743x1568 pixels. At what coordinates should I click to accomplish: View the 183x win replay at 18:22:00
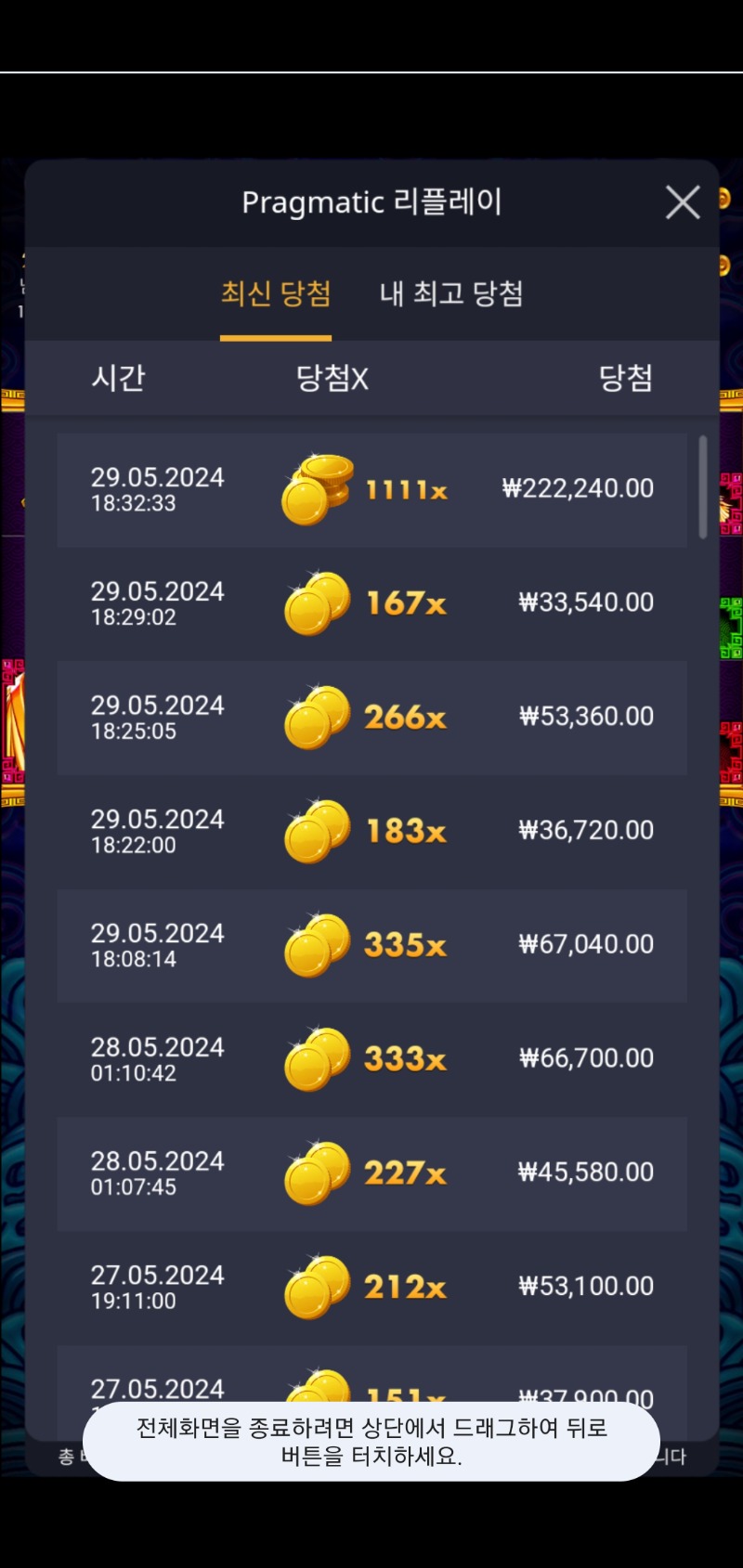pos(371,832)
